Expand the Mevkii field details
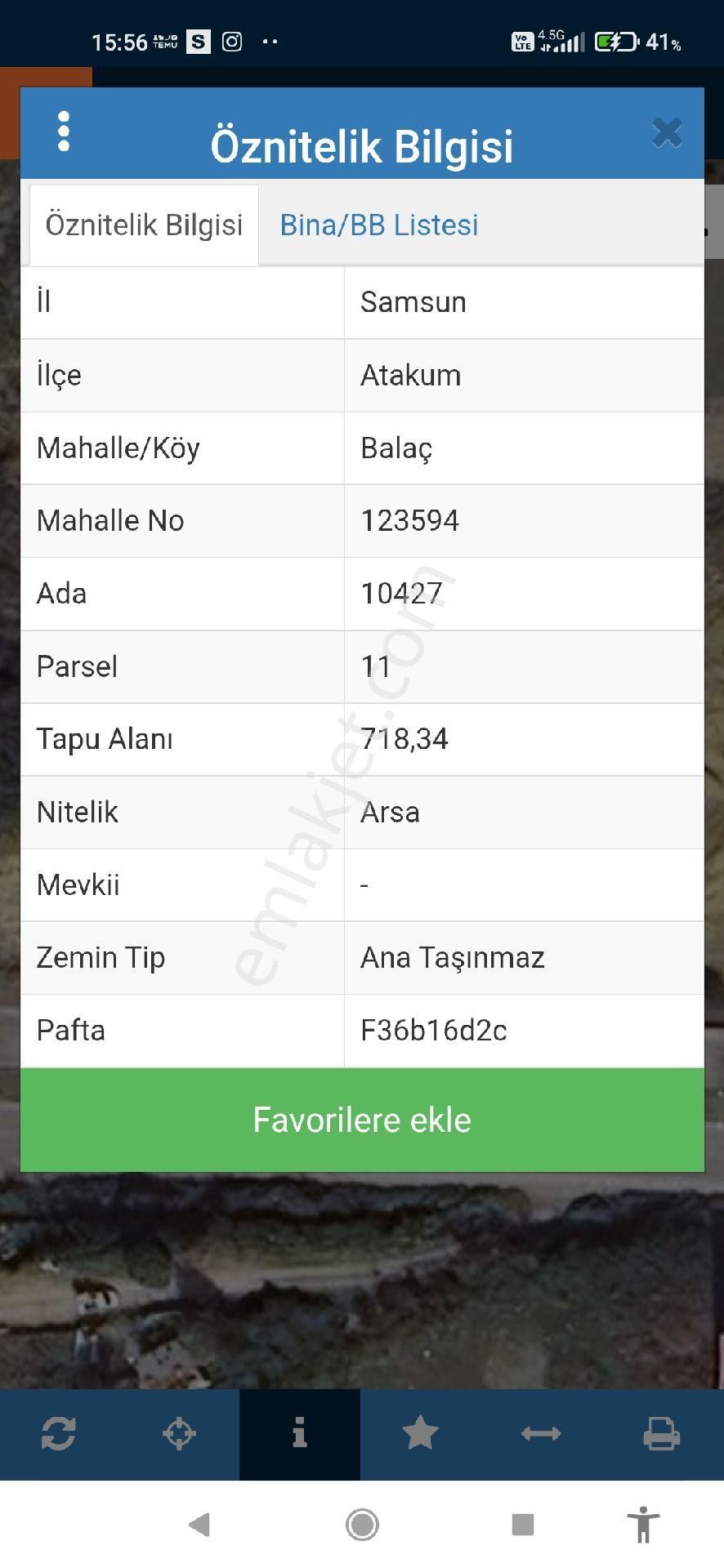The height and width of the screenshot is (1568, 724). tap(362, 884)
